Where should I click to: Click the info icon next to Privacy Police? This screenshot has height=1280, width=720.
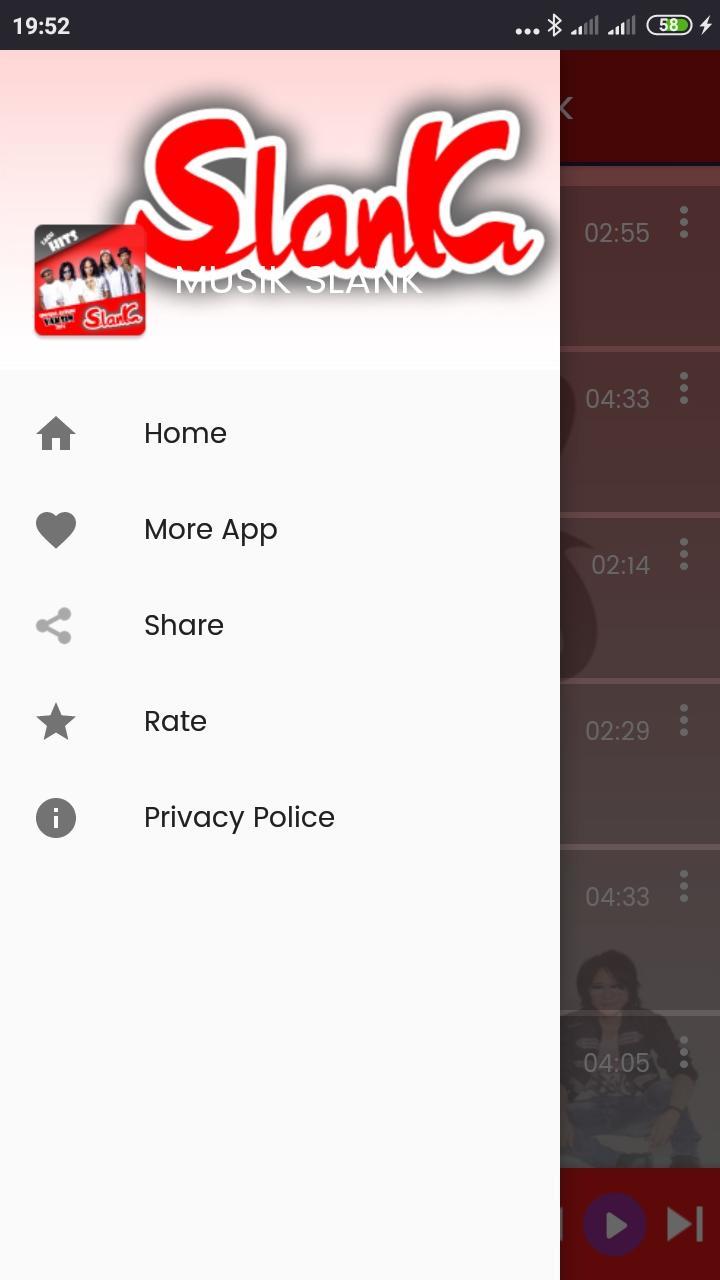click(55, 817)
